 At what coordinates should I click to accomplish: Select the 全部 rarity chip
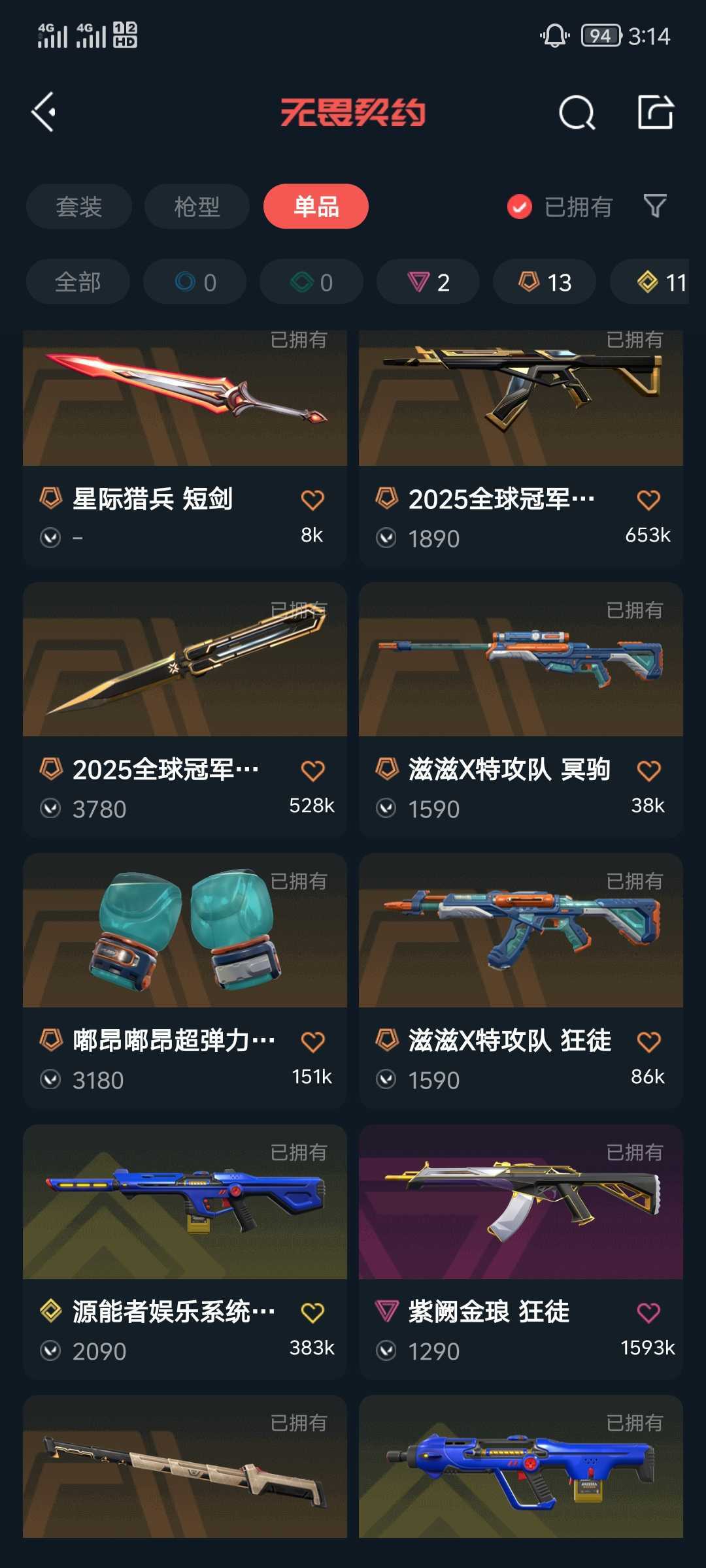pos(78,282)
